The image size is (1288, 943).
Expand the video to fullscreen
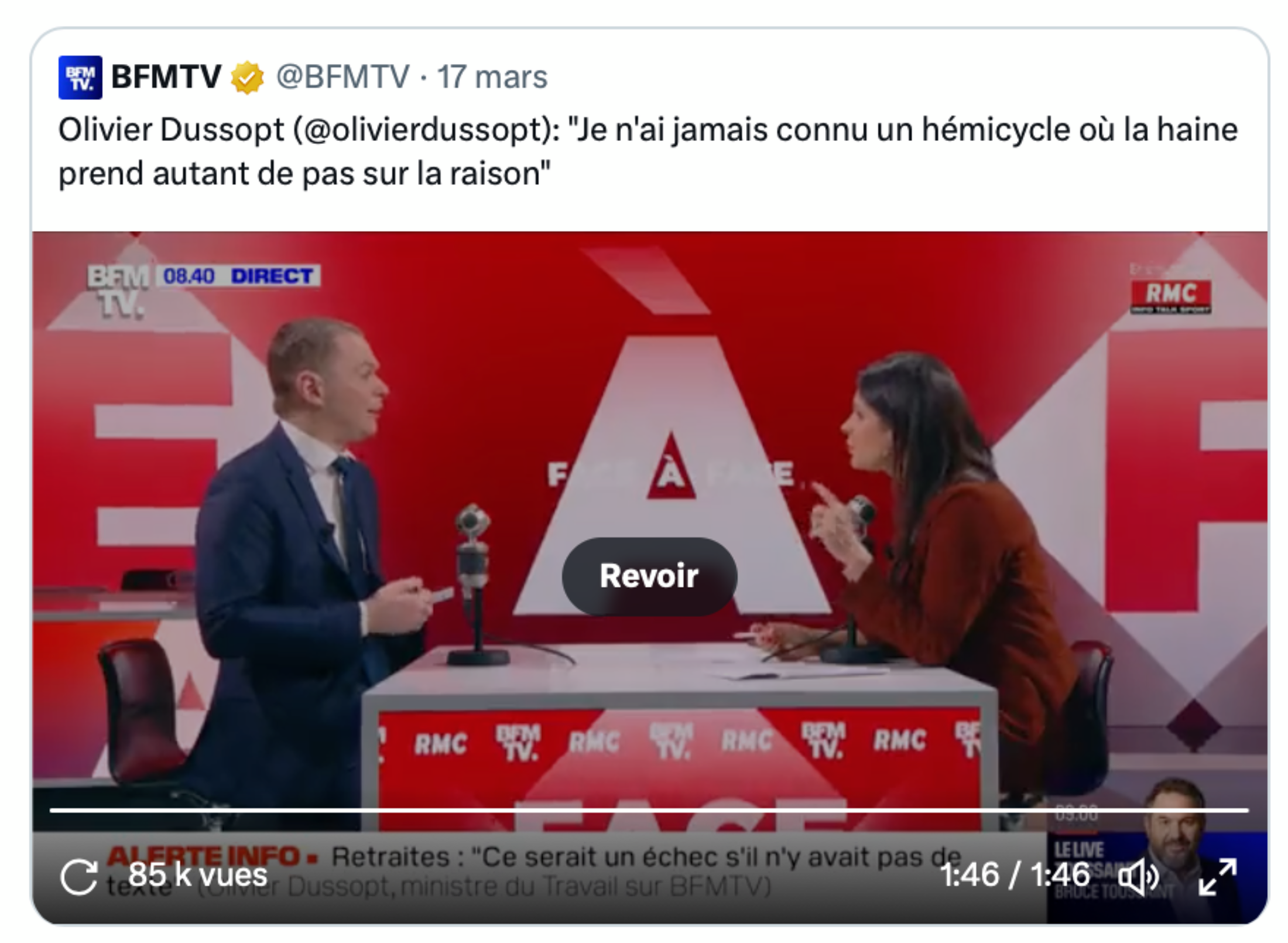click(x=1217, y=877)
